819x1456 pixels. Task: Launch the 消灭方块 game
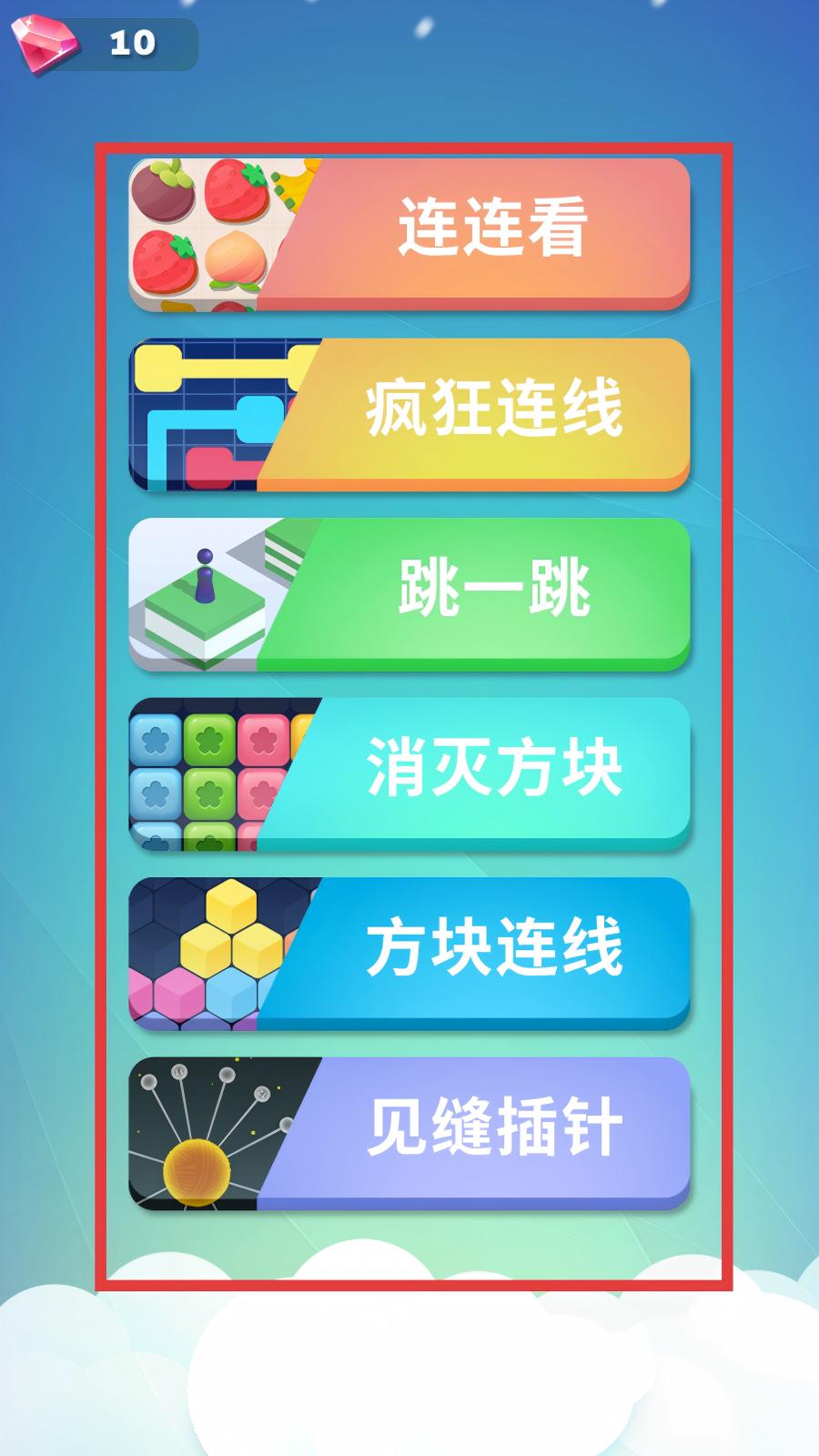click(x=409, y=773)
